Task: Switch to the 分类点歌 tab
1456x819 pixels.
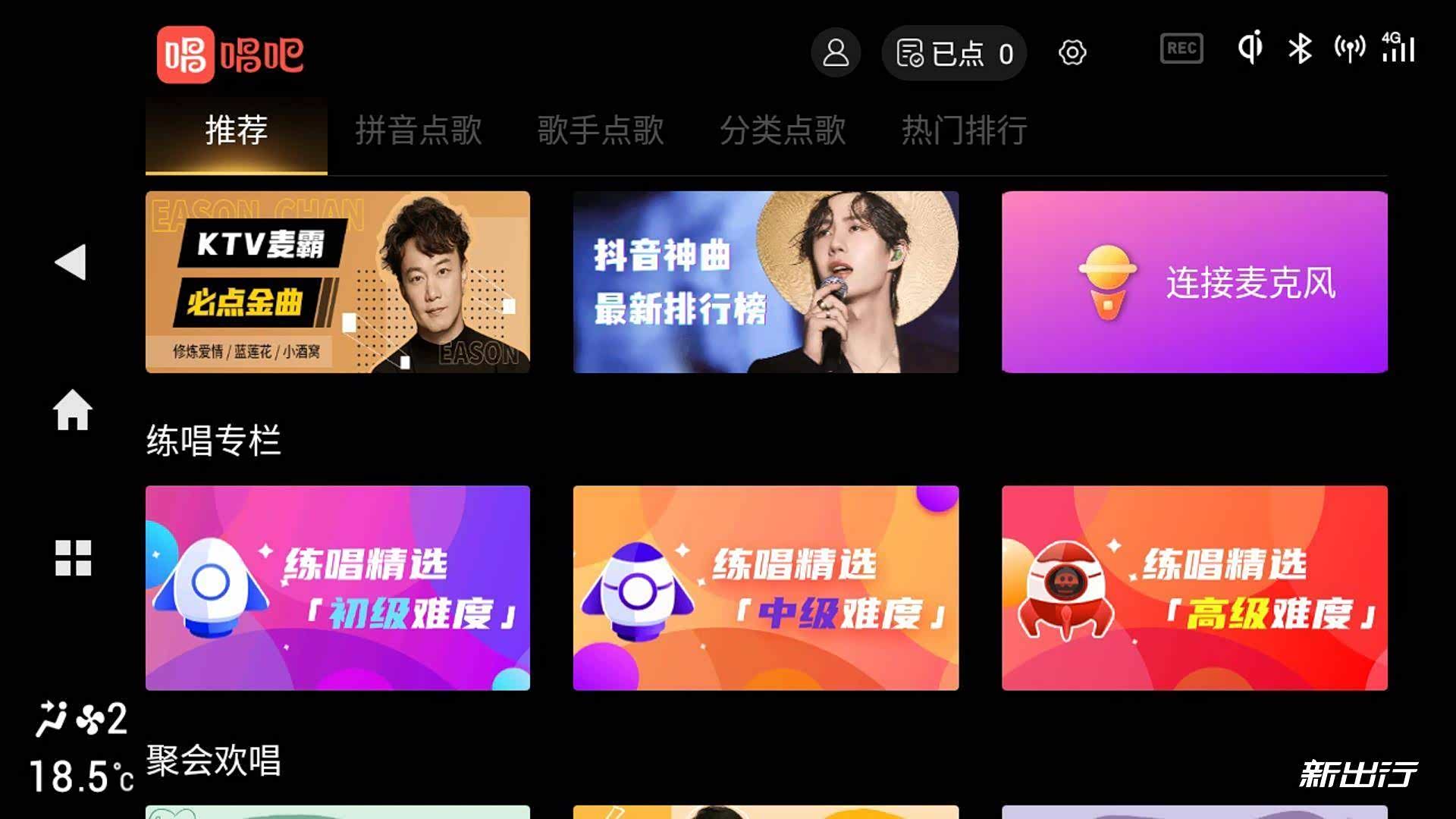Action: tap(783, 130)
